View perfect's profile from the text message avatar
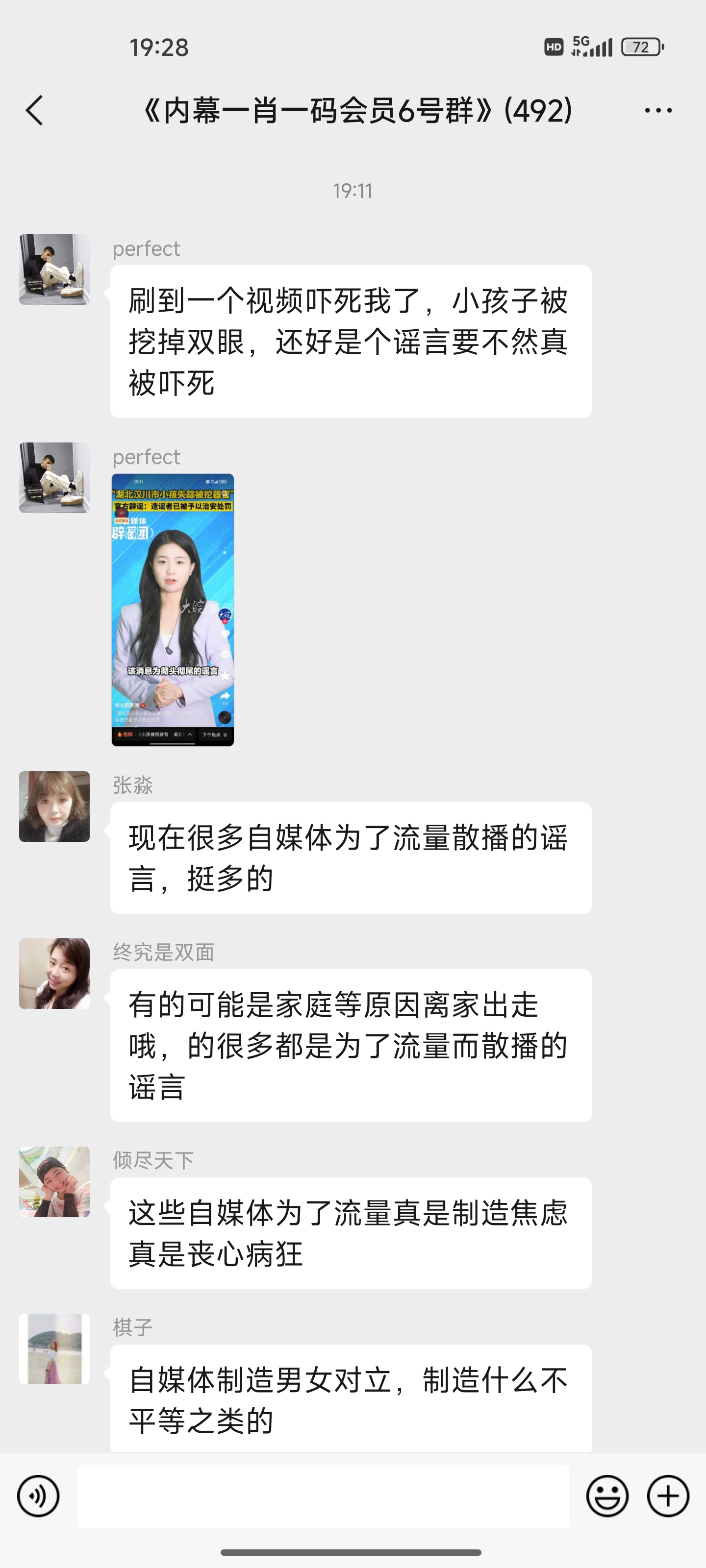Viewport: 706px width, 1568px height. [54, 269]
